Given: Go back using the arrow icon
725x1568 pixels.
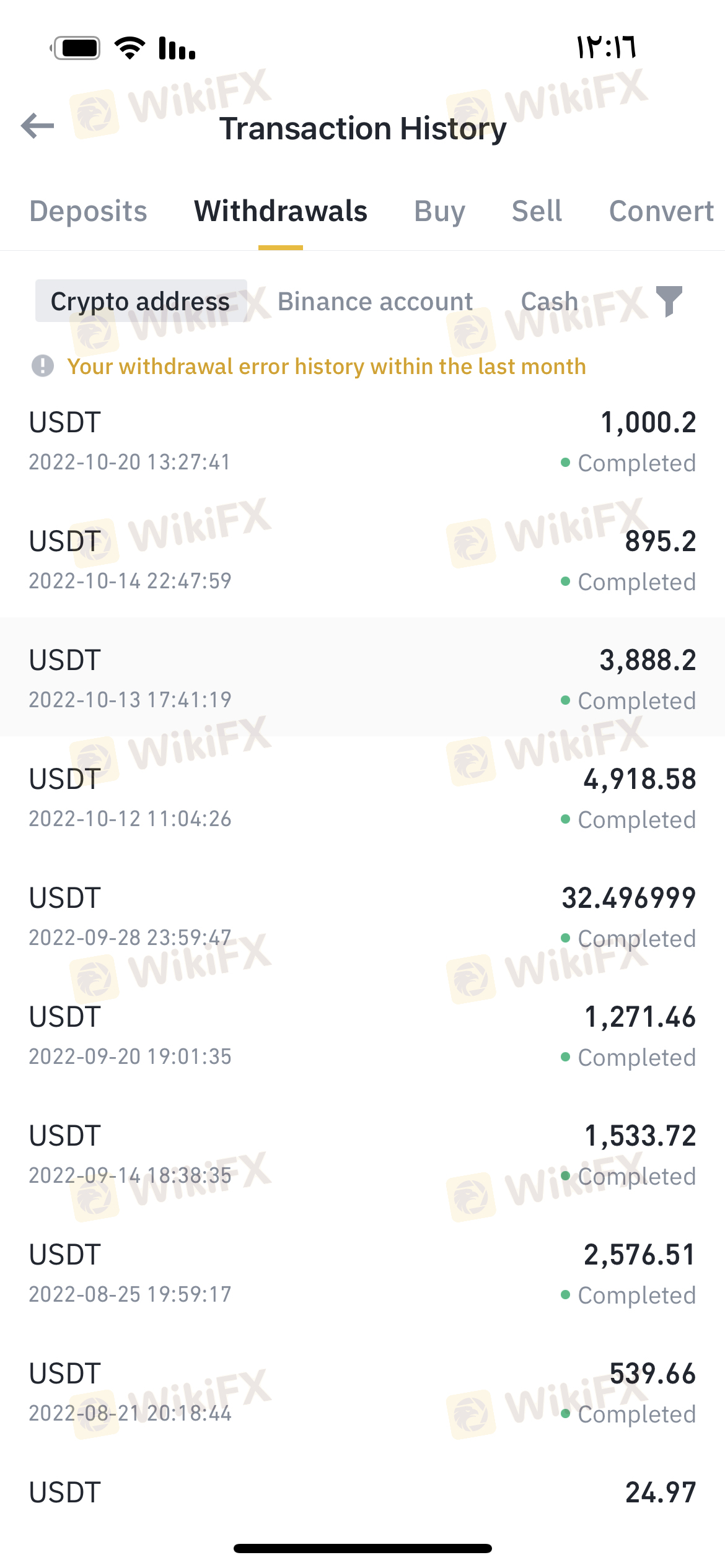Looking at the screenshot, I should point(38,126).
